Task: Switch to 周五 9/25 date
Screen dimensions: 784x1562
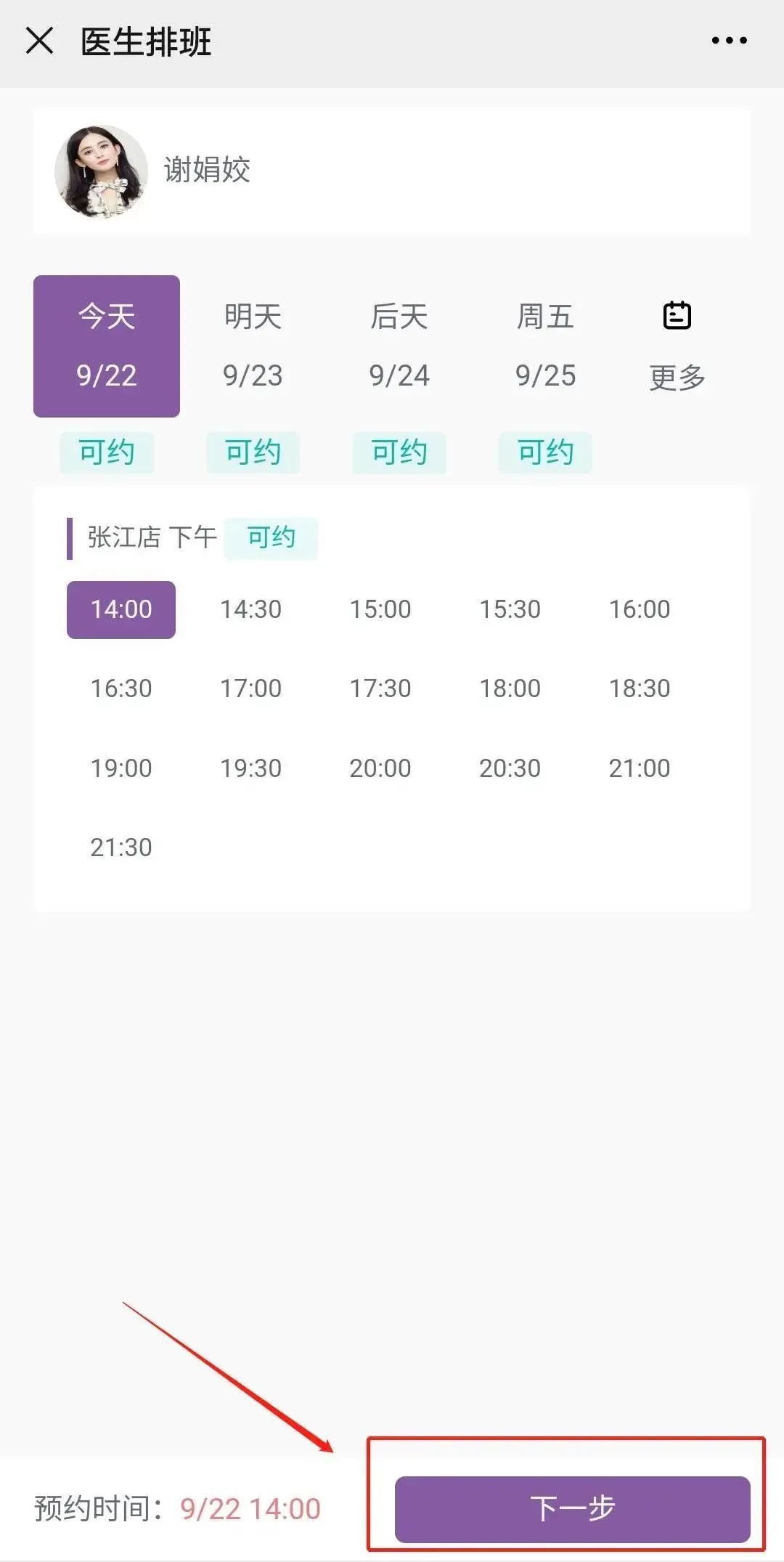Action: 545,346
